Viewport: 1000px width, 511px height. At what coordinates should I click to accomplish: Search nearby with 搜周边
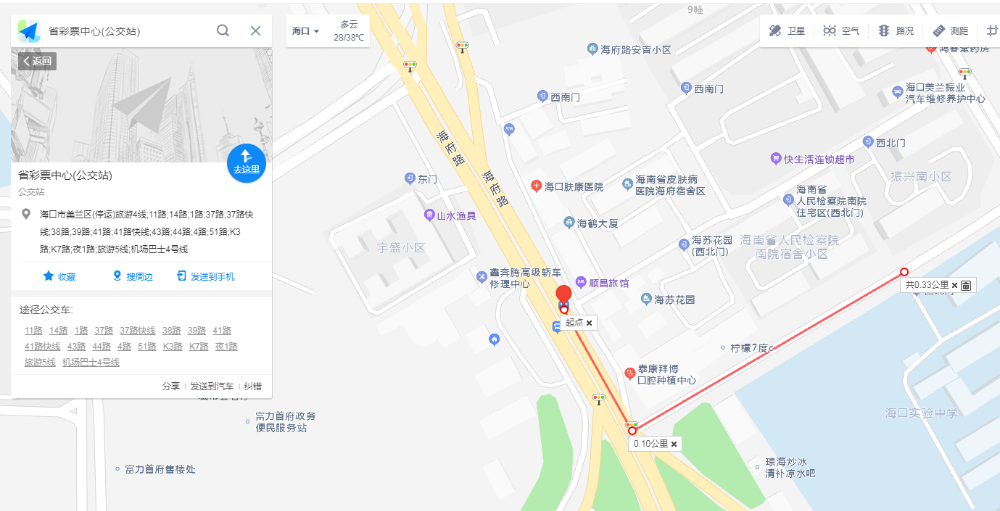coord(132,276)
